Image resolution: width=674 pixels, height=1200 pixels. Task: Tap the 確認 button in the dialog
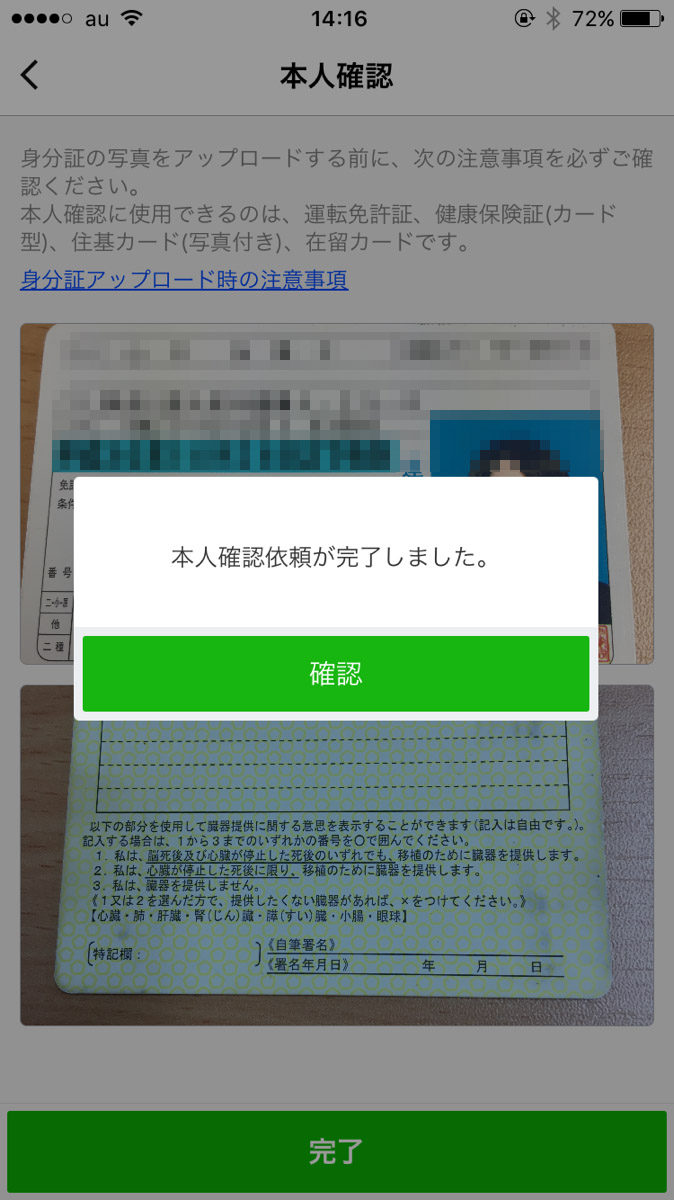pyautogui.click(x=336, y=674)
